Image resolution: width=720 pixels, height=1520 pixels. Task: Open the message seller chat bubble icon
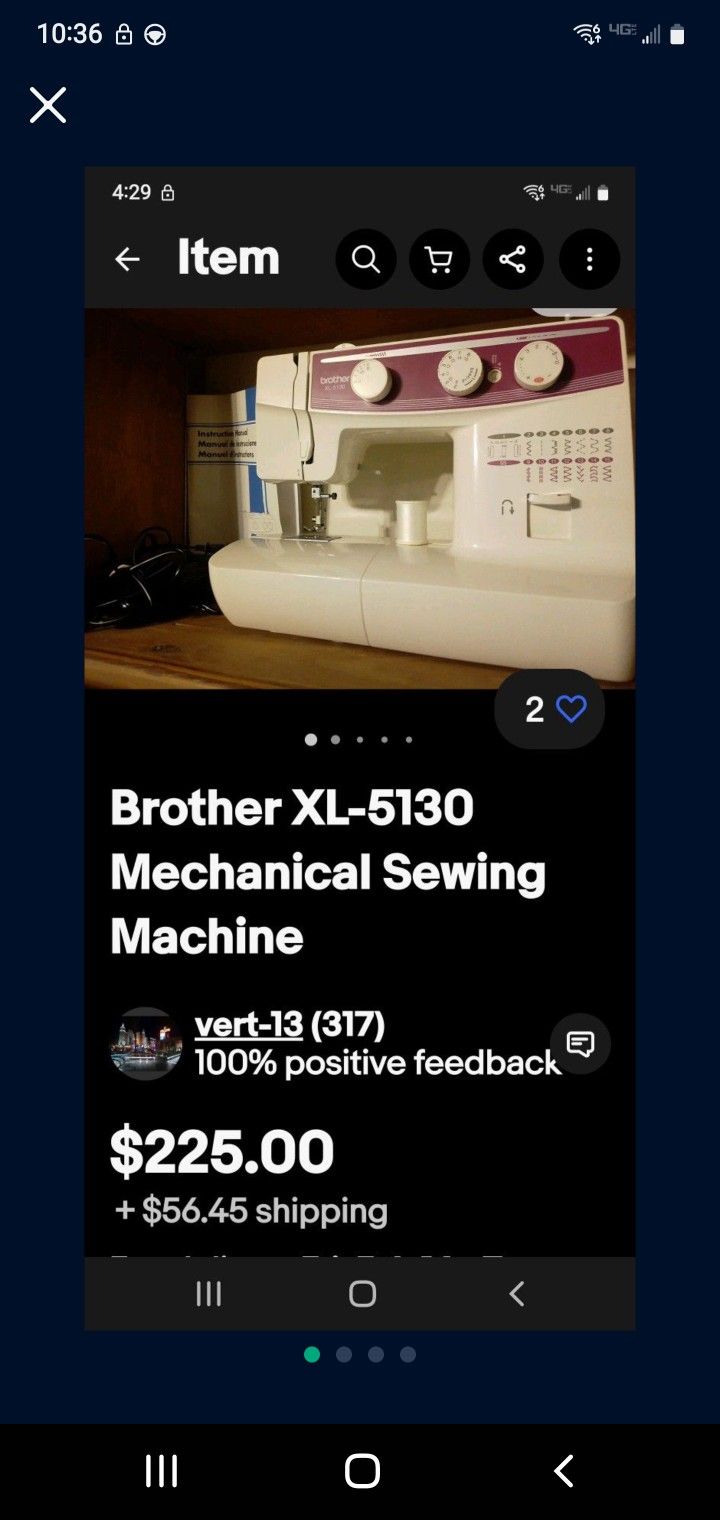579,1043
